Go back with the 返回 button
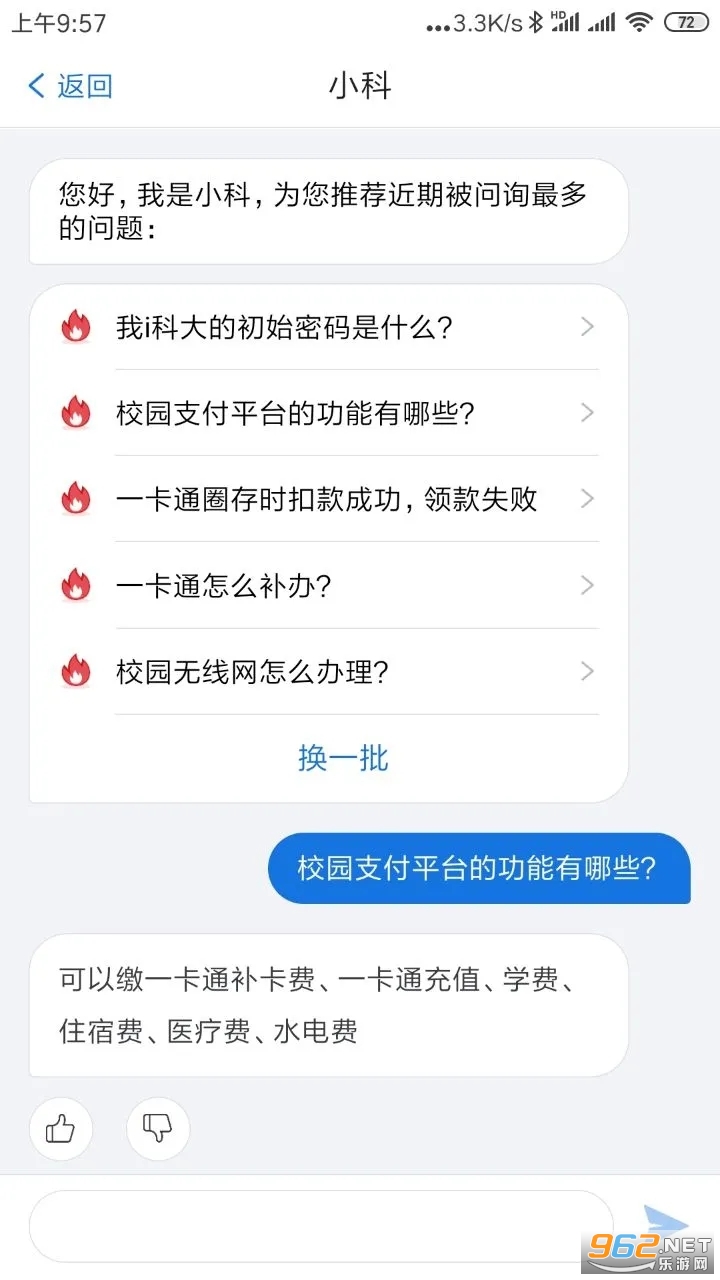 (69, 86)
